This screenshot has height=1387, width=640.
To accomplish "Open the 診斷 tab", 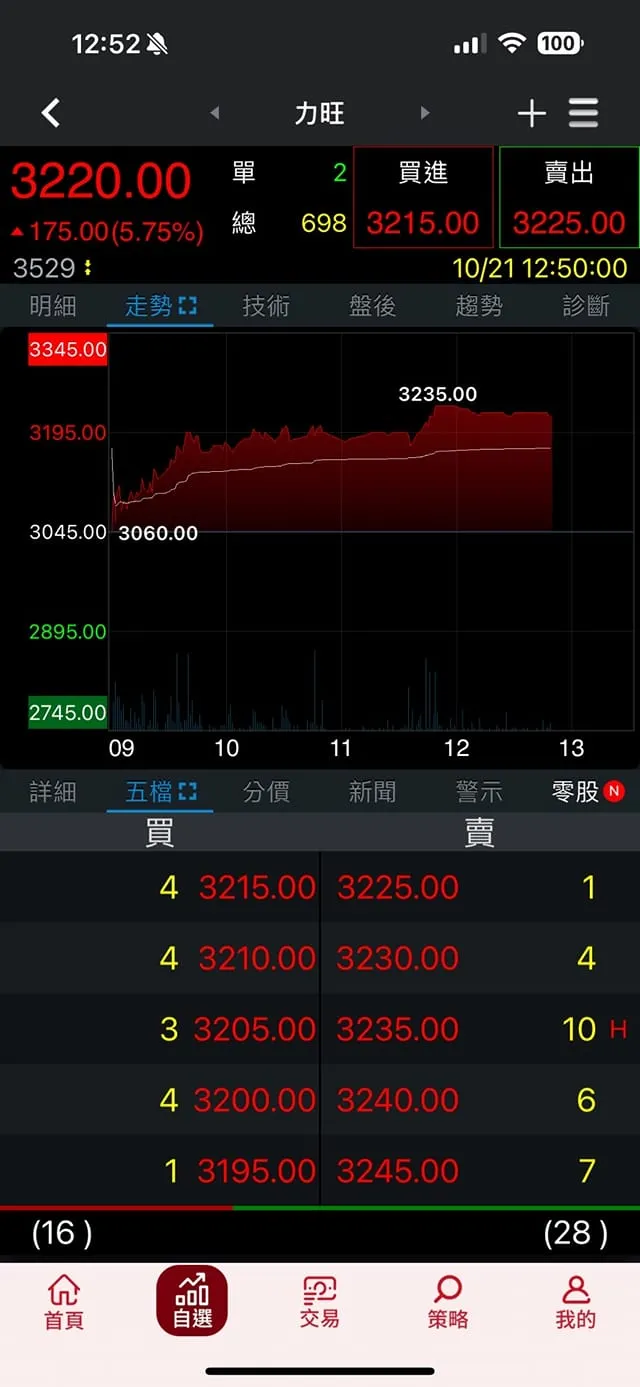I will [x=586, y=306].
